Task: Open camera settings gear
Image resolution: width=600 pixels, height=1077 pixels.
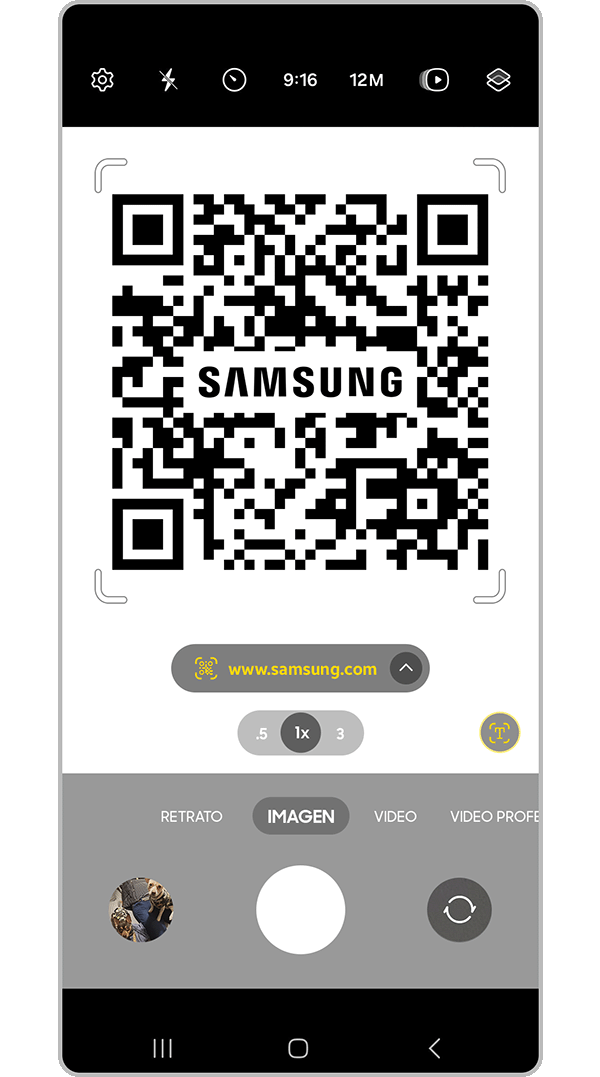Action: [102, 80]
